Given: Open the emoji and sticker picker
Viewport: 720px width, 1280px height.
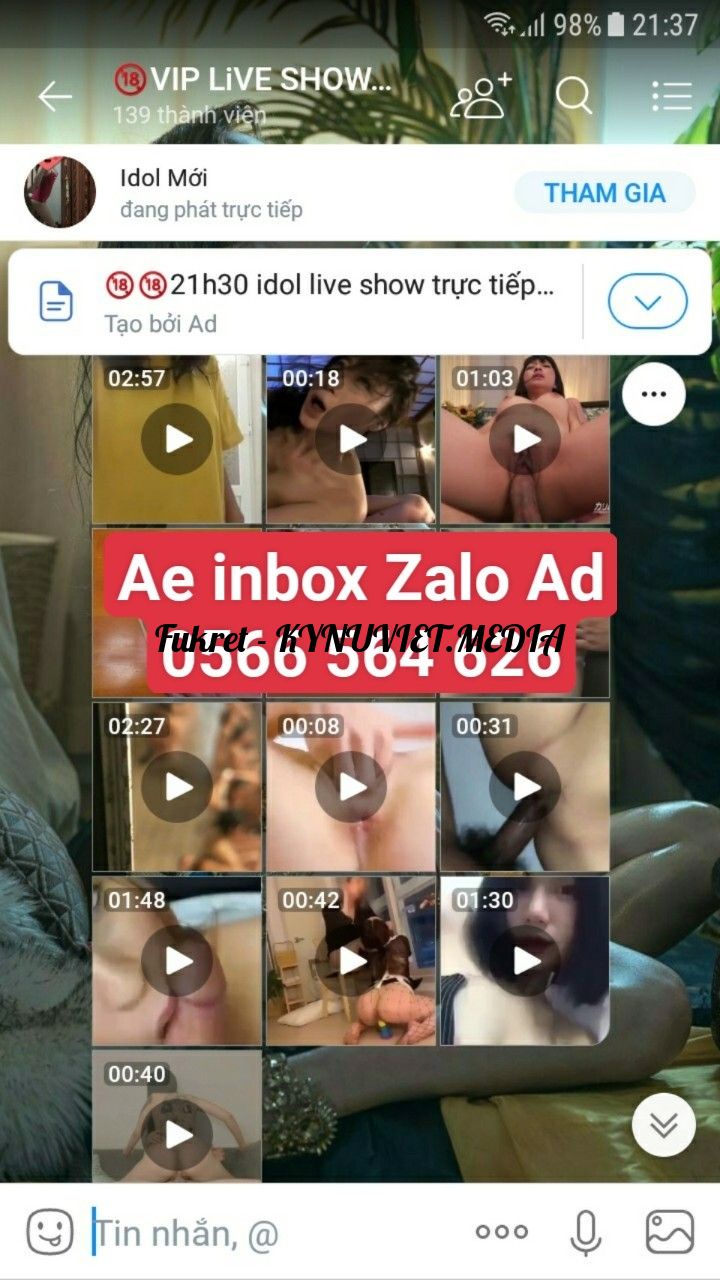Looking at the screenshot, I should [50, 1232].
